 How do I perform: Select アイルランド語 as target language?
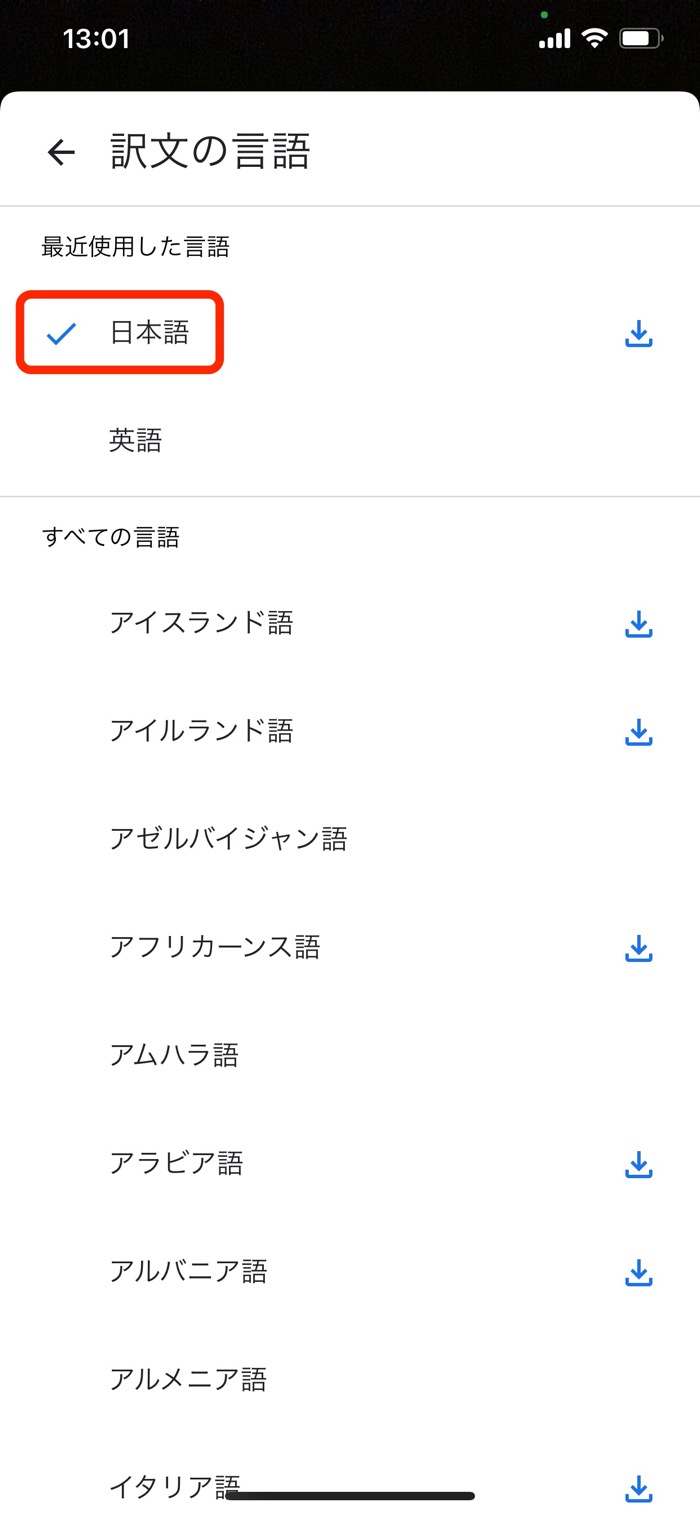201,732
